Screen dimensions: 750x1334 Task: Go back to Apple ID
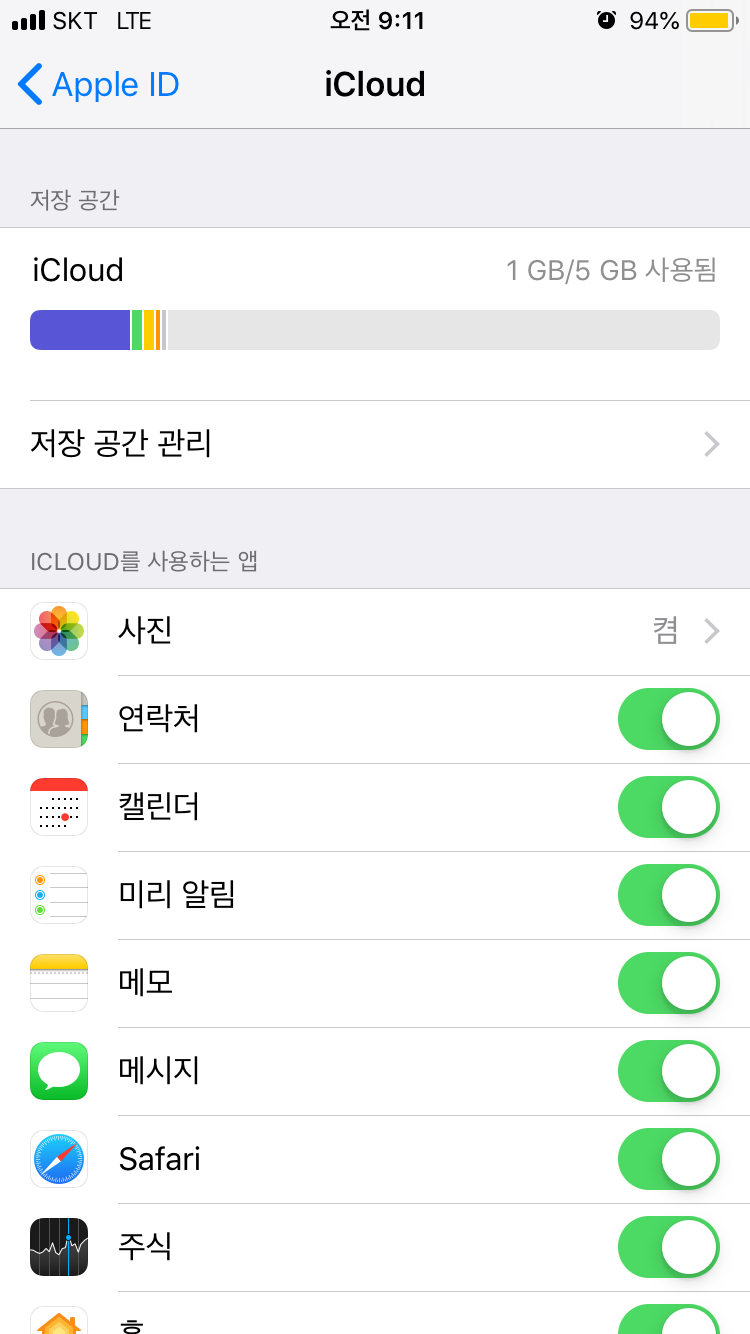pyautogui.click(x=98, y=85)
